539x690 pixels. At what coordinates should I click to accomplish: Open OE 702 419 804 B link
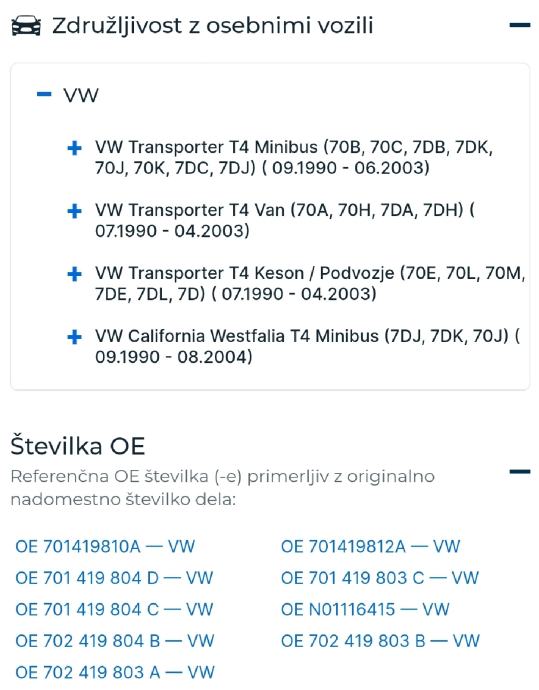(x=114, y=641)
